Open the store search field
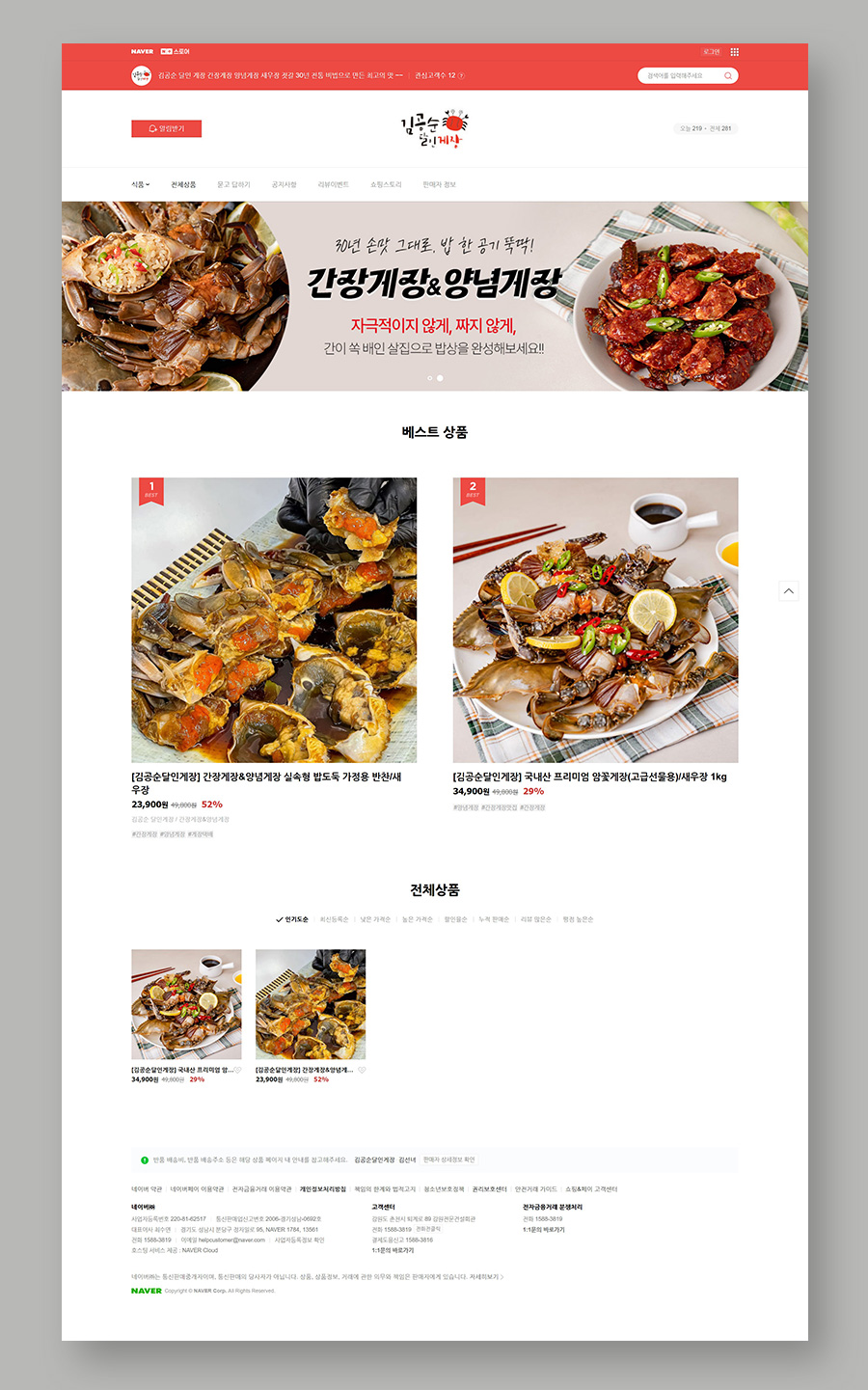Image resolution: width=868 pixels, height=1390 pixels. [680, 75]
